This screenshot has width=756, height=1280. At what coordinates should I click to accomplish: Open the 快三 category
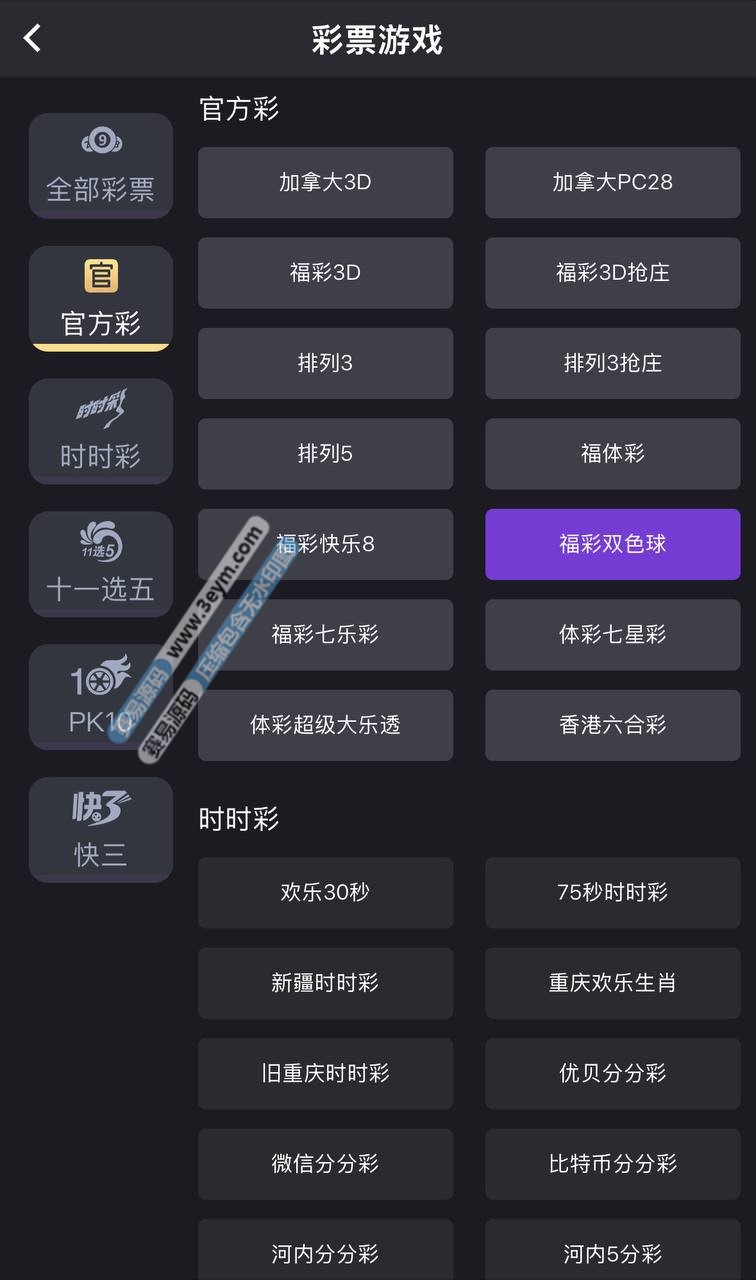point(101,830)
